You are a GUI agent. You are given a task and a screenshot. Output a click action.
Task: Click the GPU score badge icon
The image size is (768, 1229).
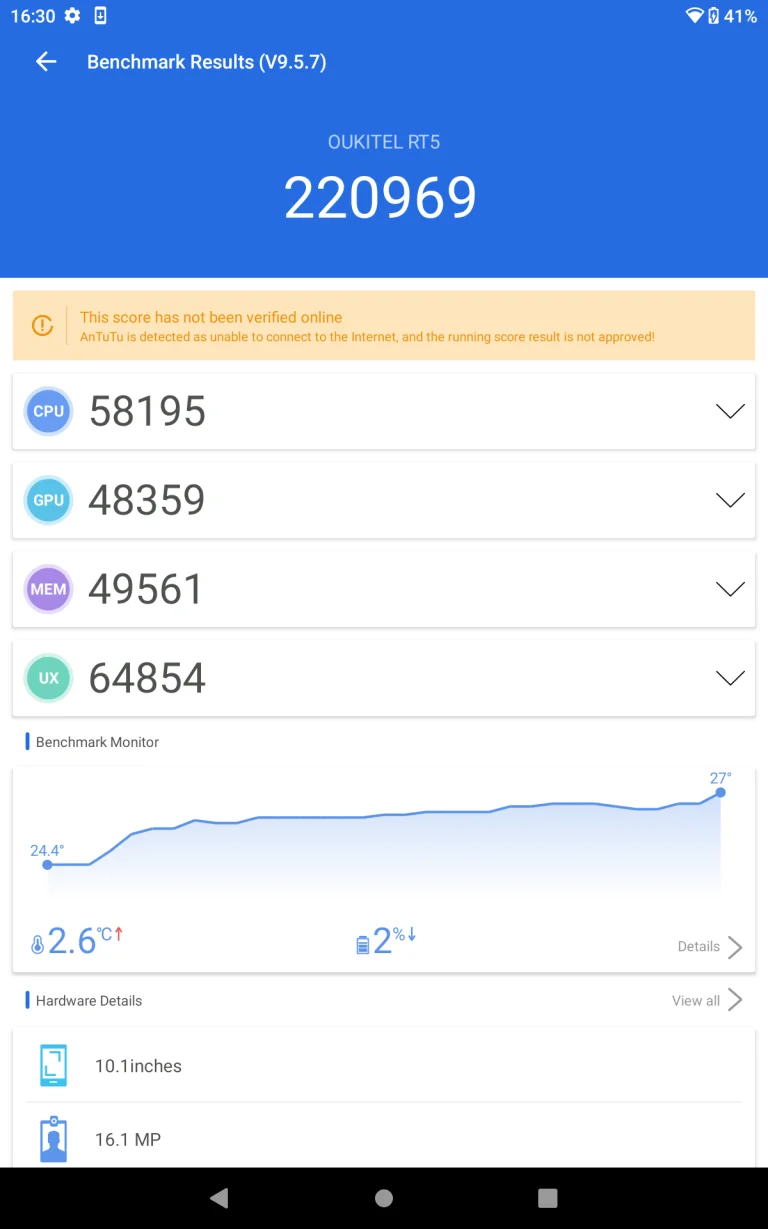point(48,500)
